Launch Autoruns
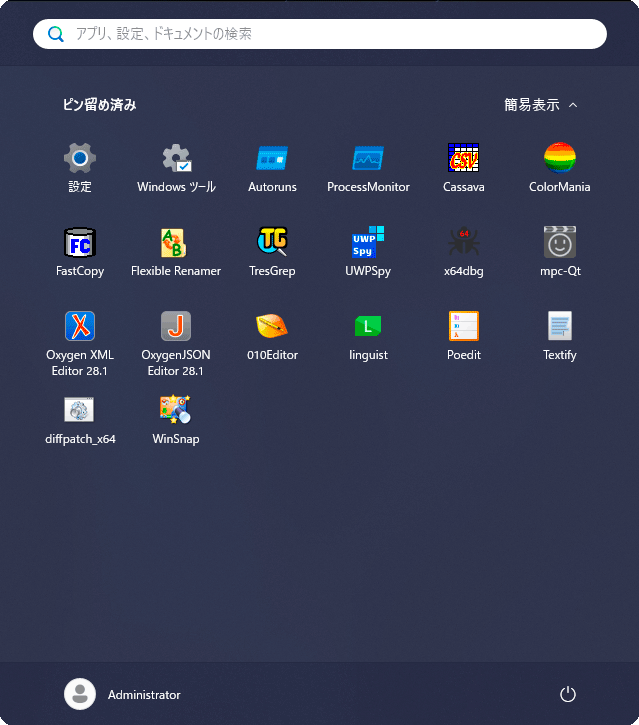The width and height of the screenshot is (639, 725). [272, 168]
